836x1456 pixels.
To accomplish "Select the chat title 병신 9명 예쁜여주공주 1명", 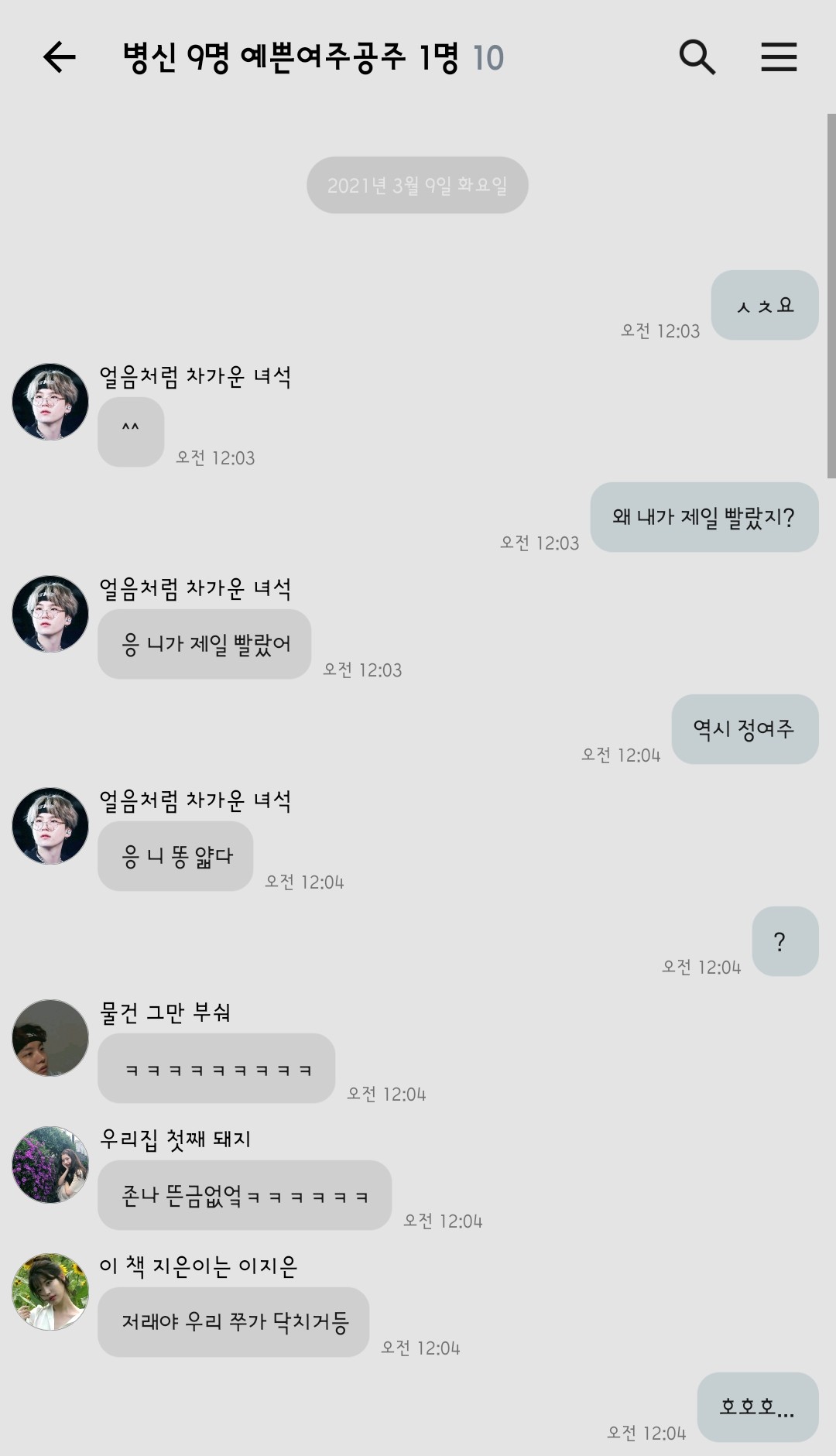I will (x=294, y=57).
